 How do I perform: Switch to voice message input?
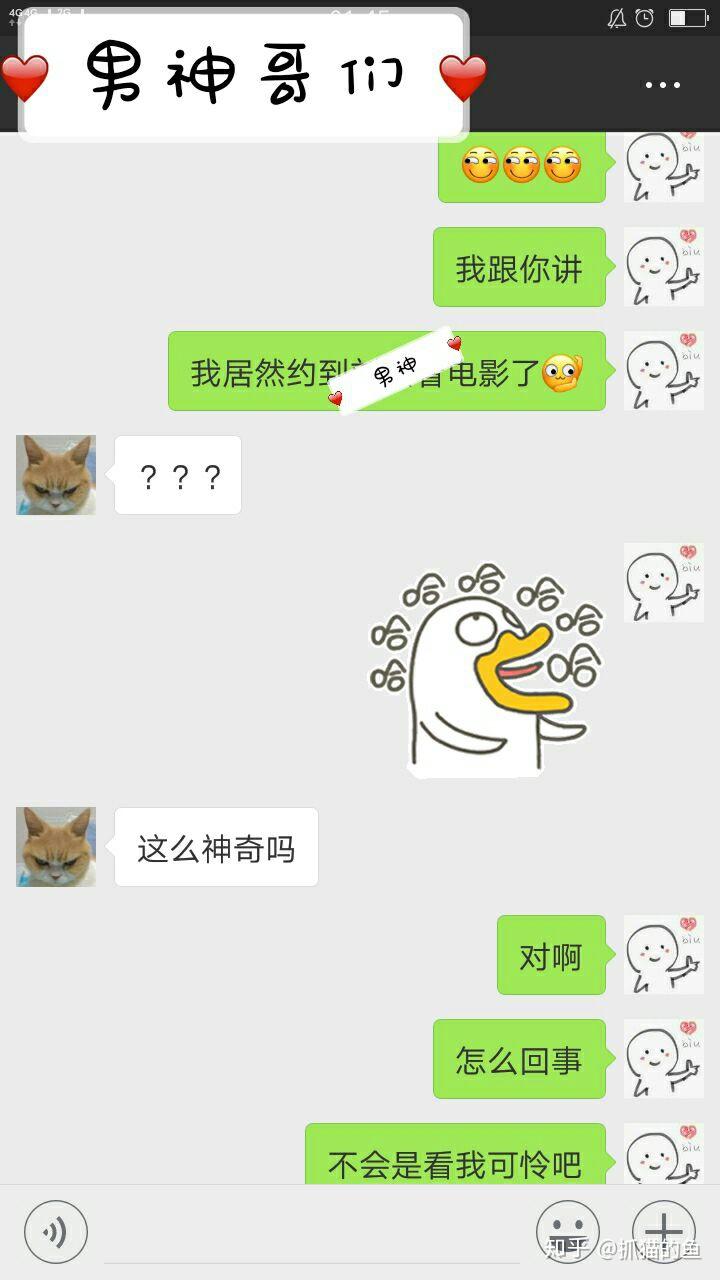pyautogui.click(x=56, y=1232)
